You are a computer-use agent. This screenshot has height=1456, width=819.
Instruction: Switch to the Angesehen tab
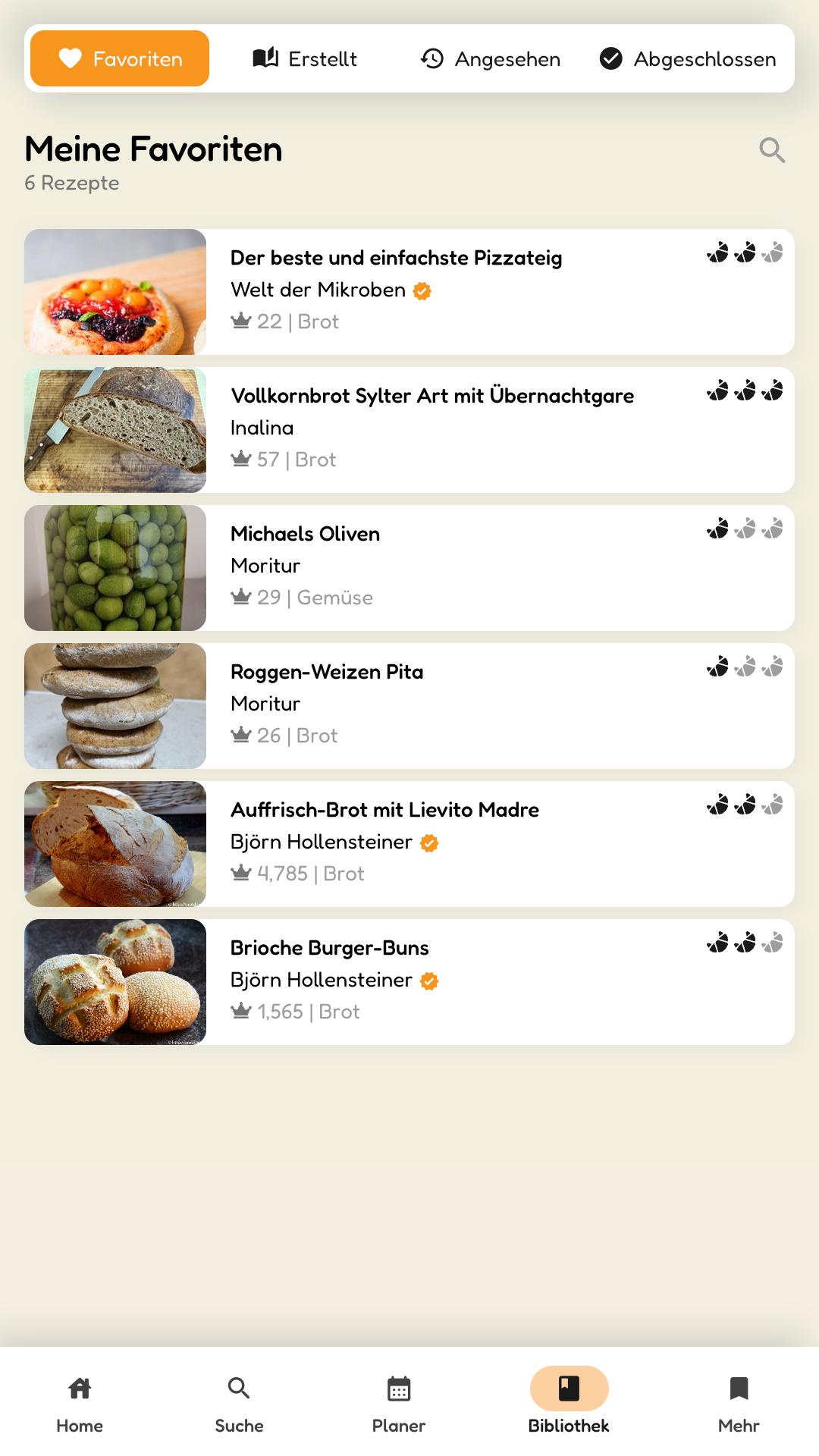point(491,58)
